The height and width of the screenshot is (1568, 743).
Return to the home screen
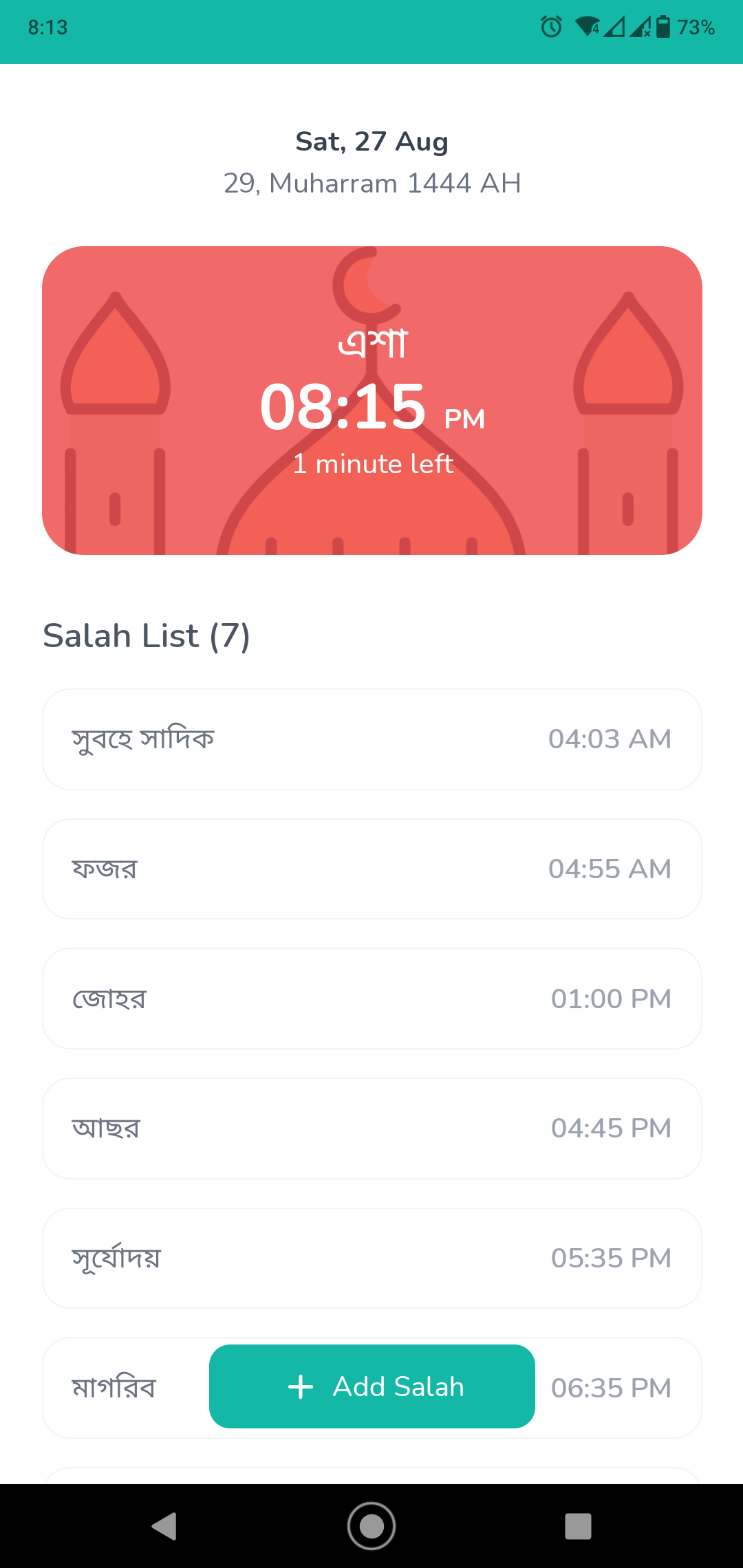tap(371, 1526)
